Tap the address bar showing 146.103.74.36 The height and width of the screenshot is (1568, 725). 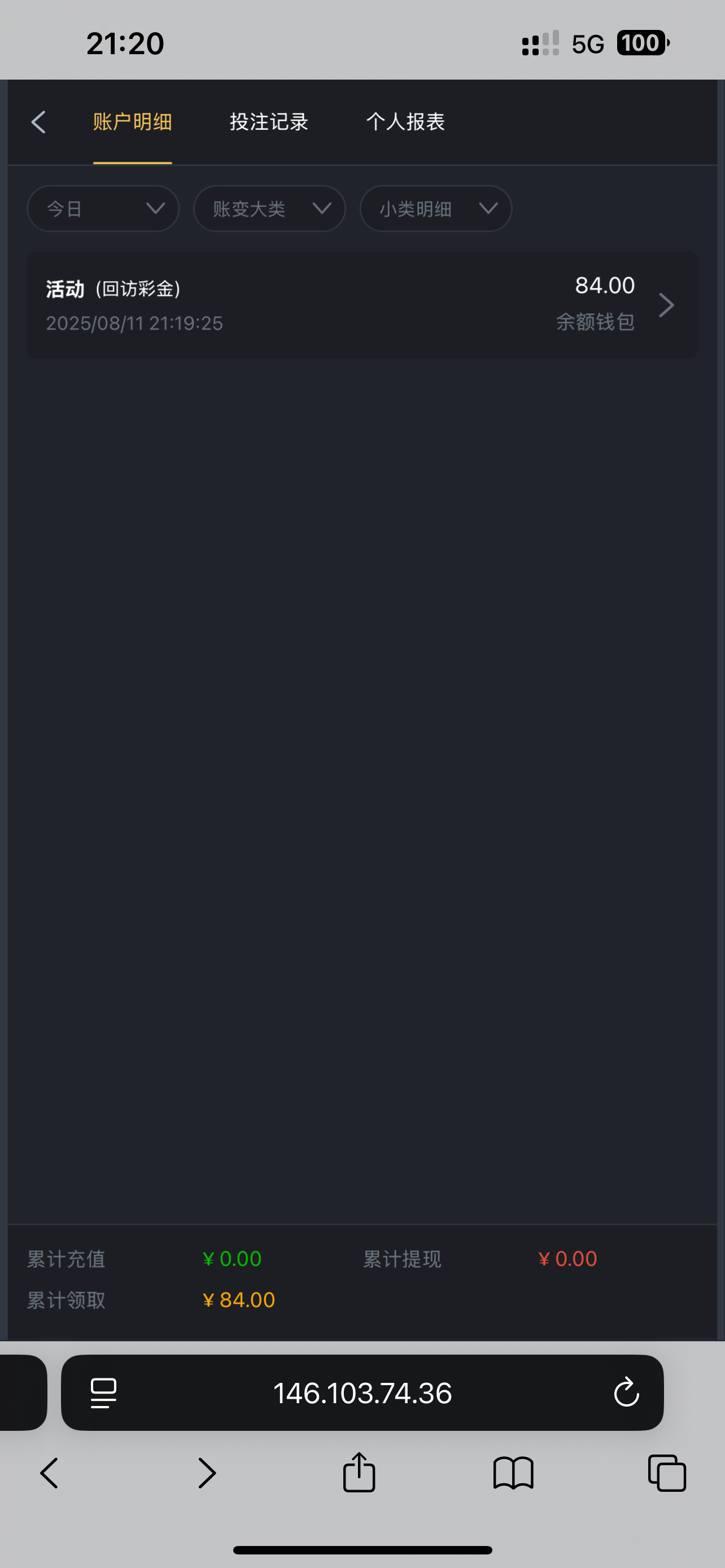(x=362, y=1393)
